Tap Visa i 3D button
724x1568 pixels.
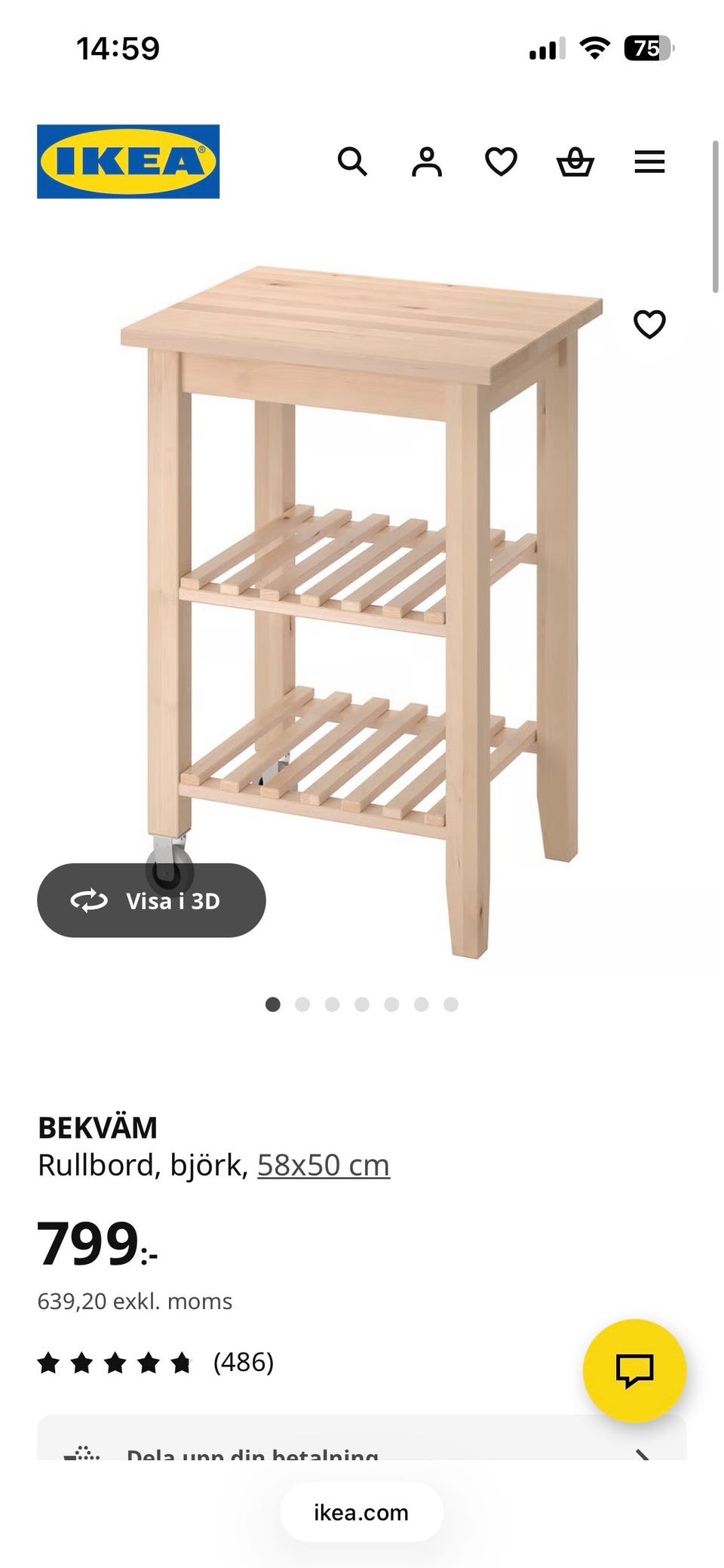tap(152, 900)
